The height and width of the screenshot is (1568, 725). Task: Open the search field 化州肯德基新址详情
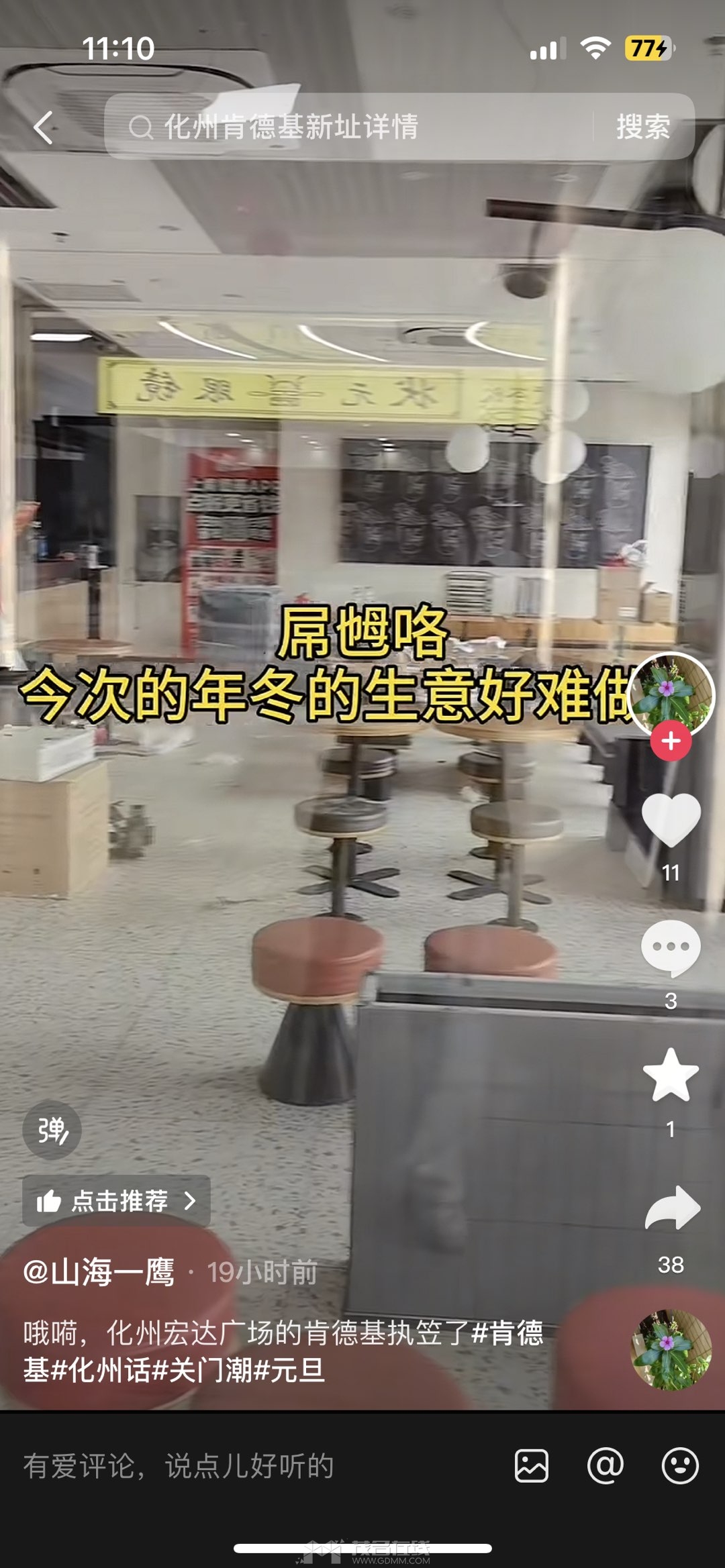pyautogui.click(x=349, y=127)
